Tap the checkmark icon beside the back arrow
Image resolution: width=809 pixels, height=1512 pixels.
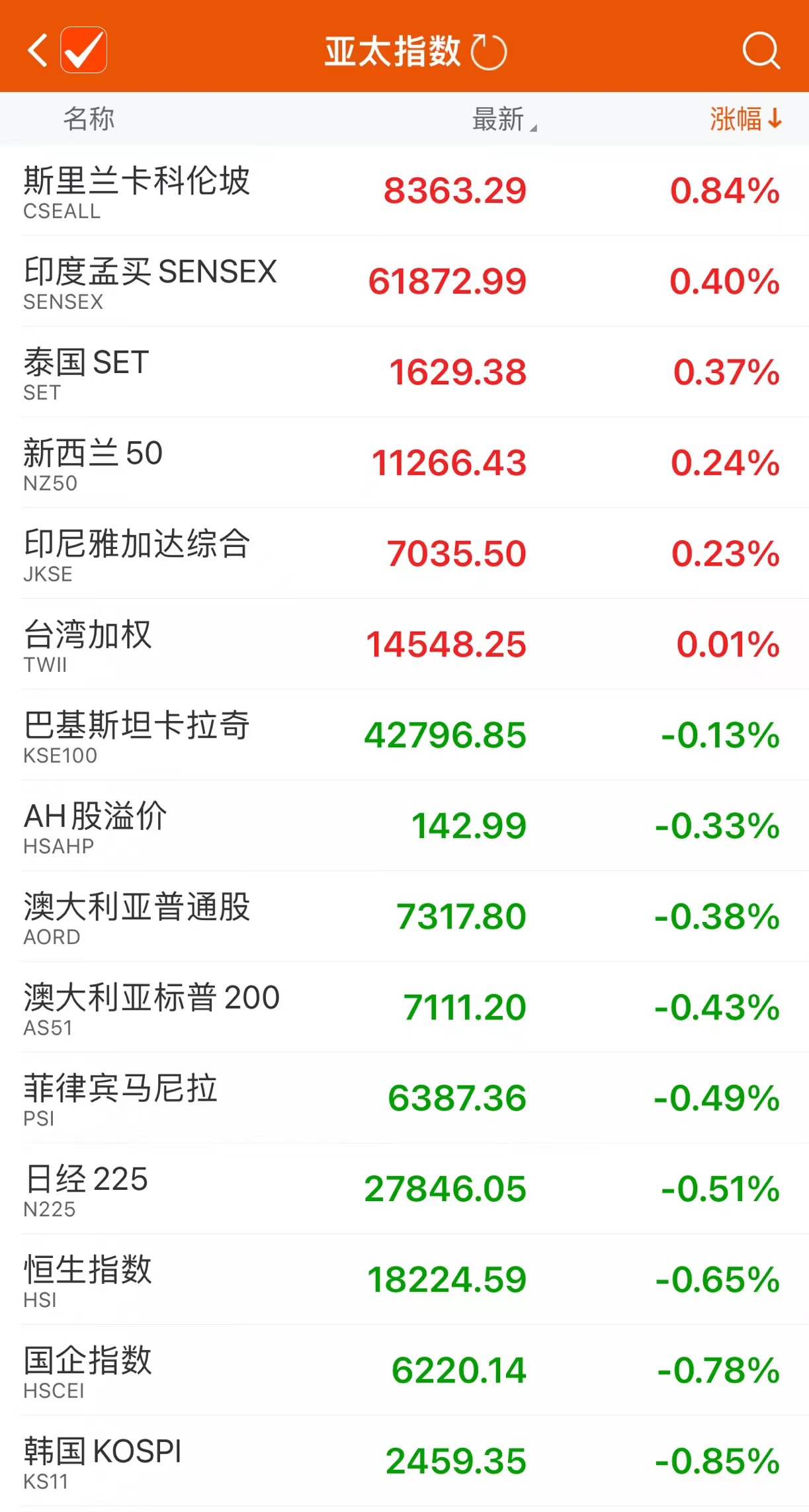coord(84,50)
